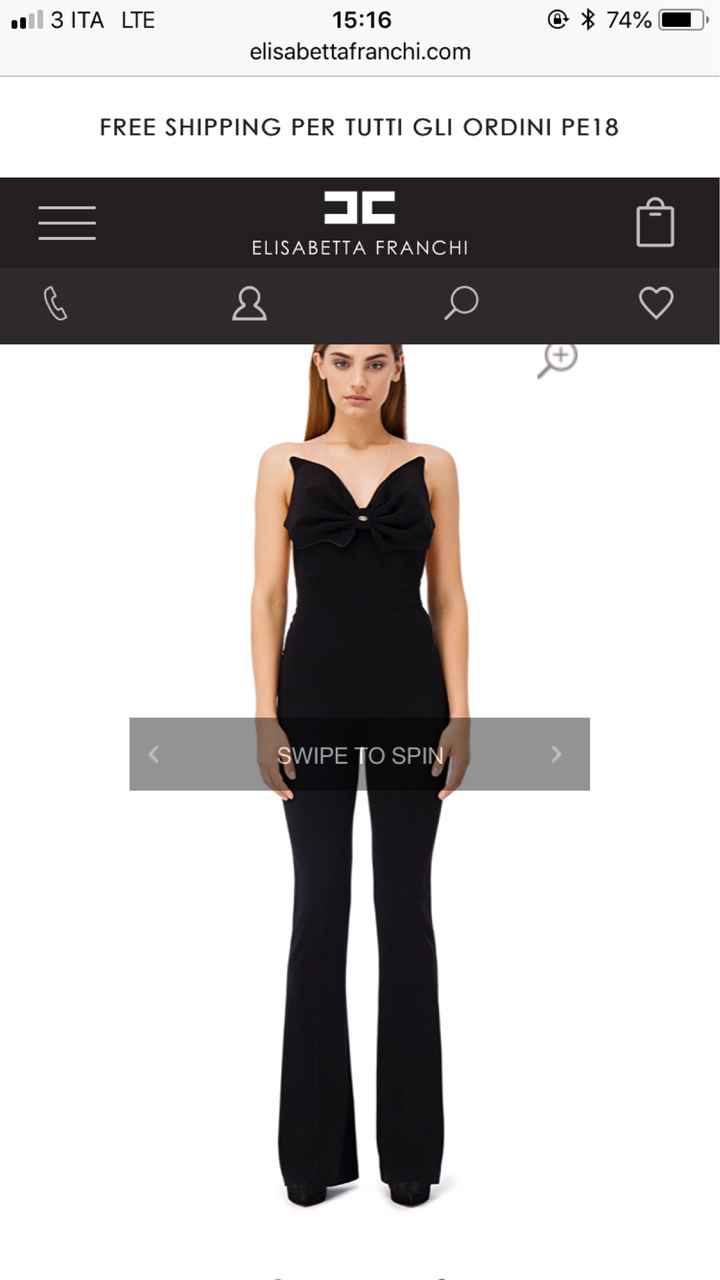
Task: Open the user account icon
Action: point(249,304)
